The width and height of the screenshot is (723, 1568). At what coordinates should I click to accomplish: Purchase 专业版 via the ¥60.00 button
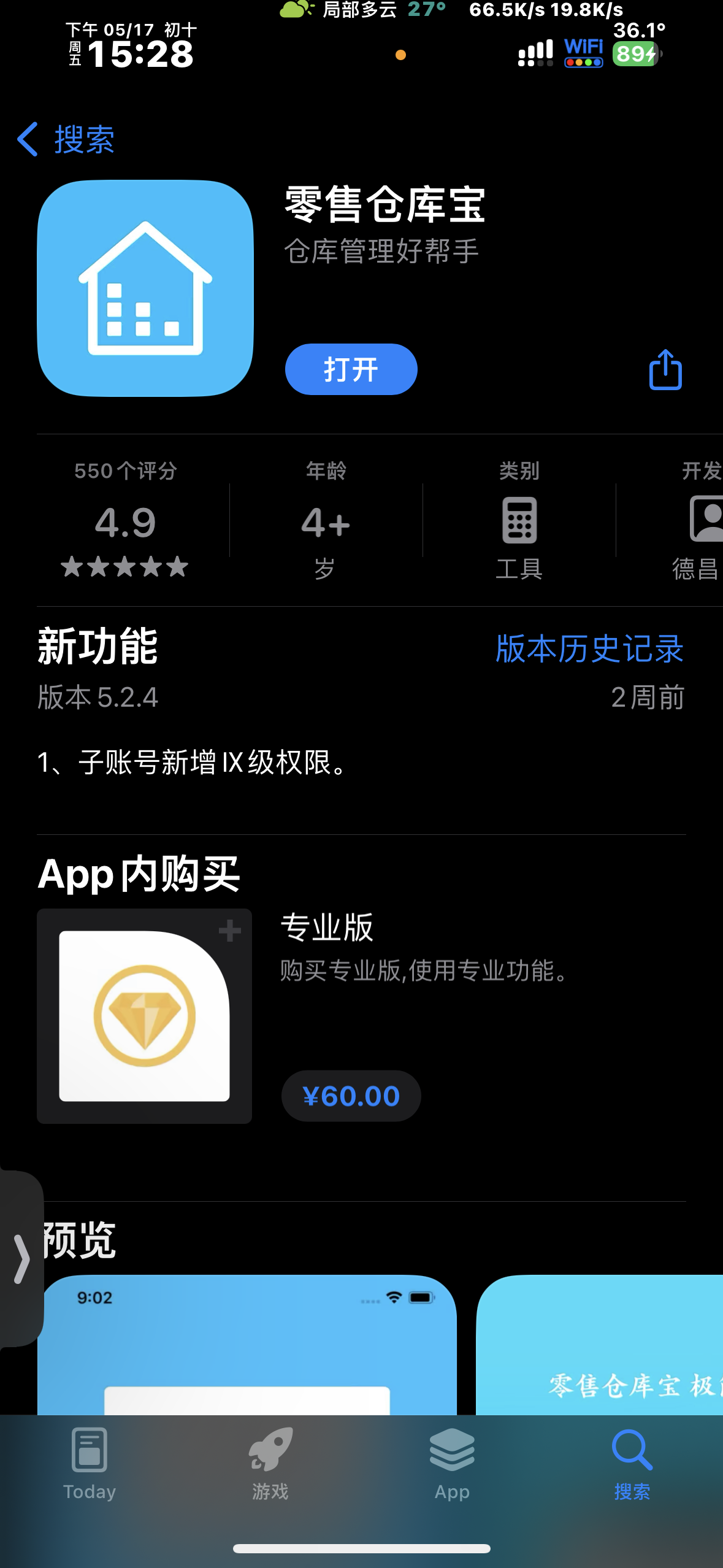(351, 1096)
